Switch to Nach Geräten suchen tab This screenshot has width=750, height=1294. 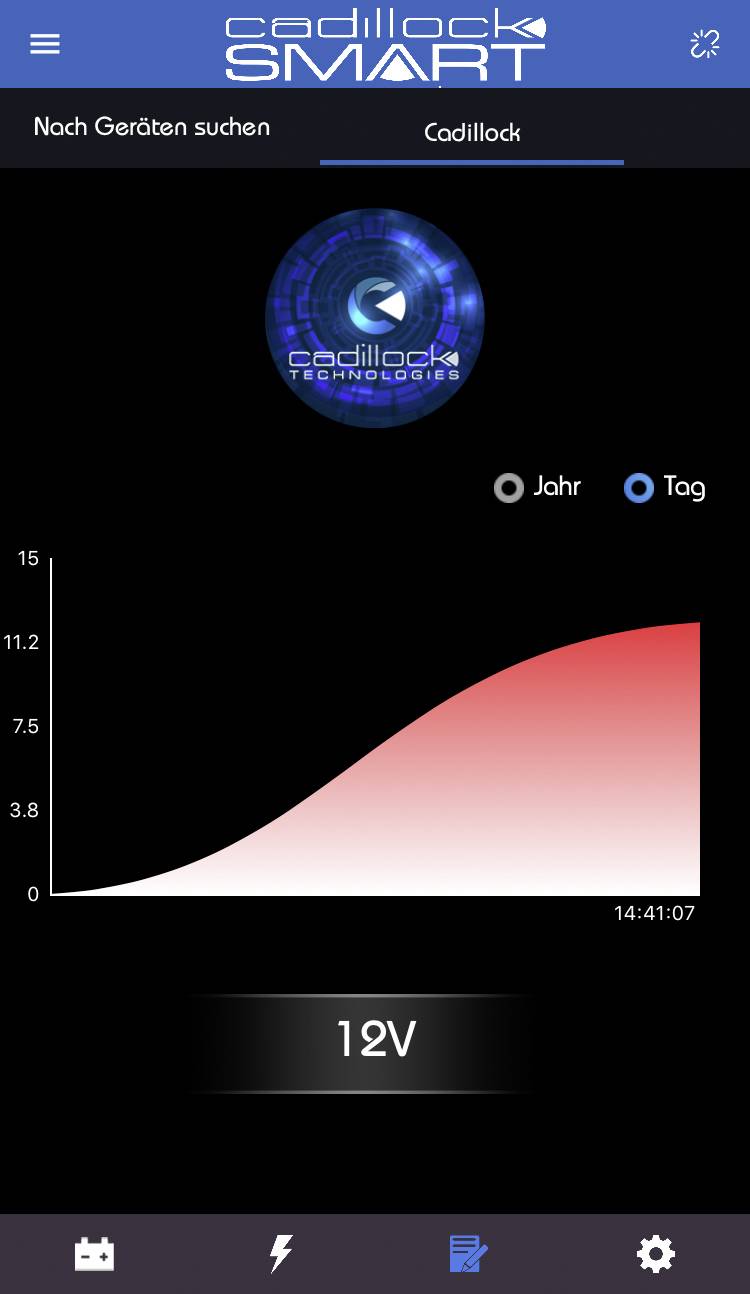pyautogui.click(x=152, y=128)
